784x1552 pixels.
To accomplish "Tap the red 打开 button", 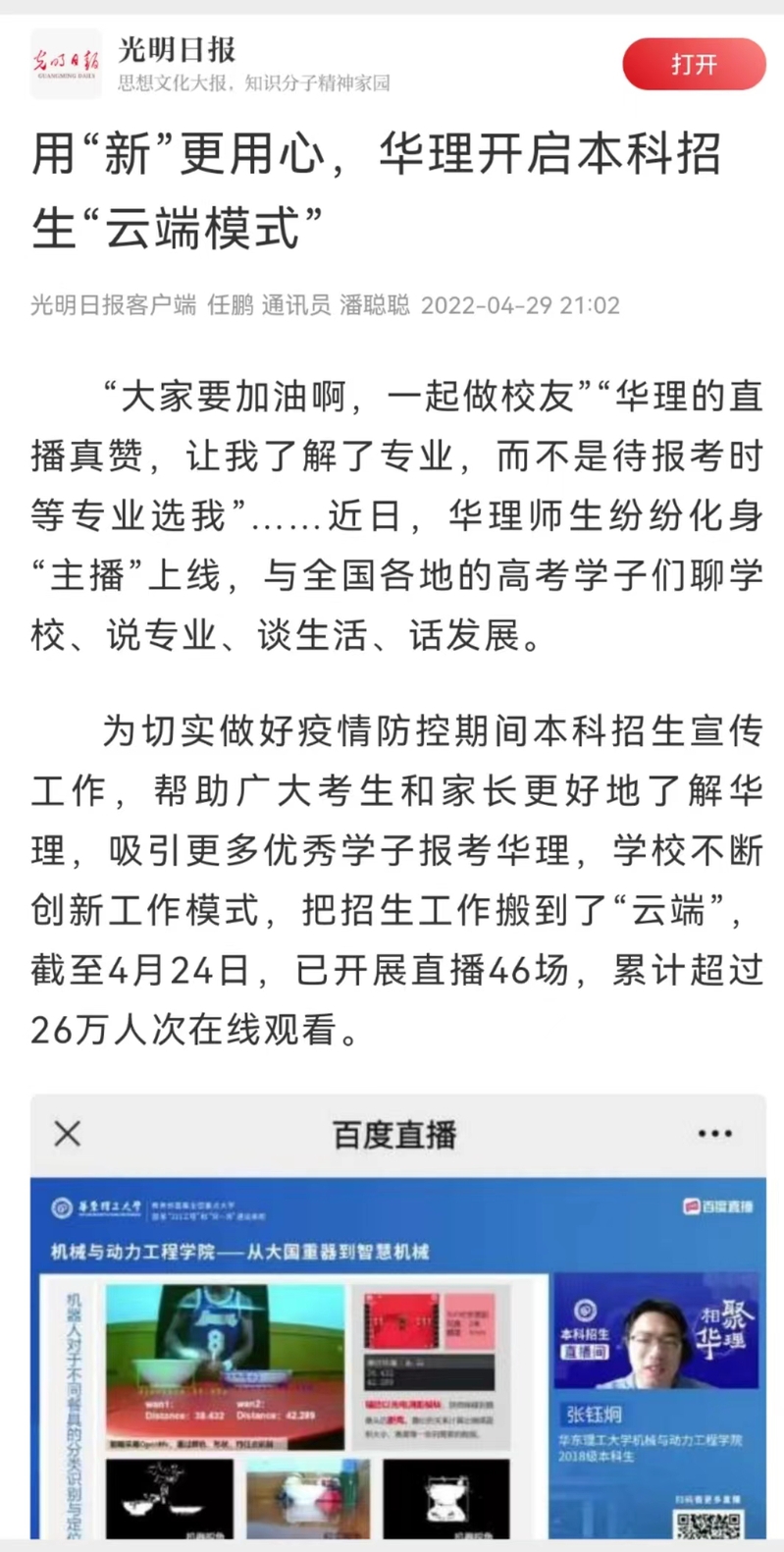I will 694,65.
